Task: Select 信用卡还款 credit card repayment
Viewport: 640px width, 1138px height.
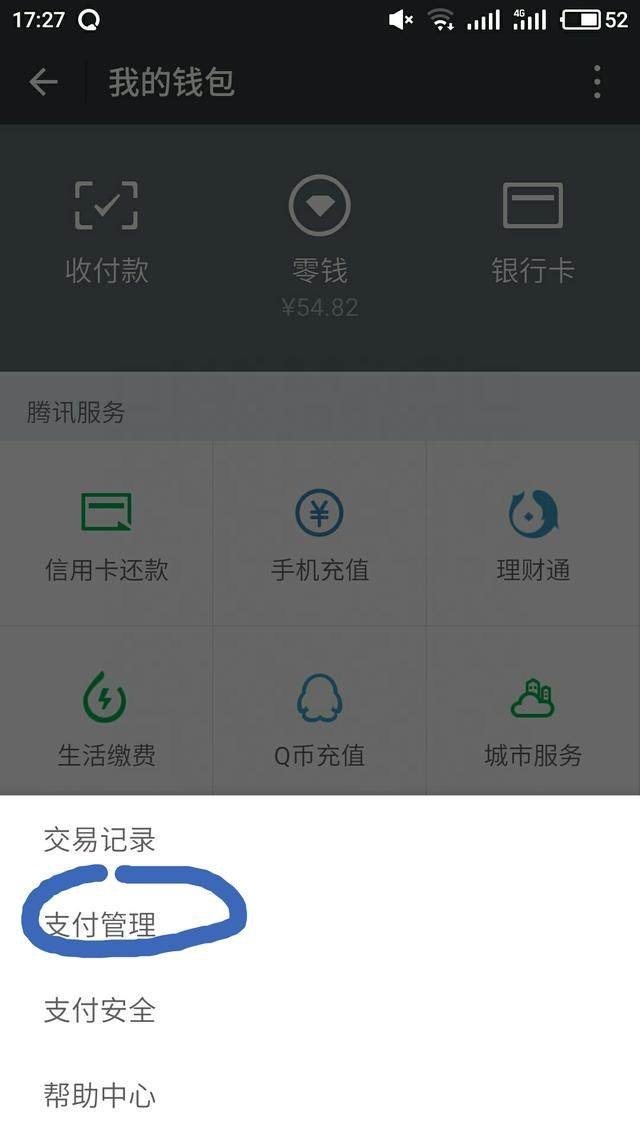Action: click(x=107, y=535)
